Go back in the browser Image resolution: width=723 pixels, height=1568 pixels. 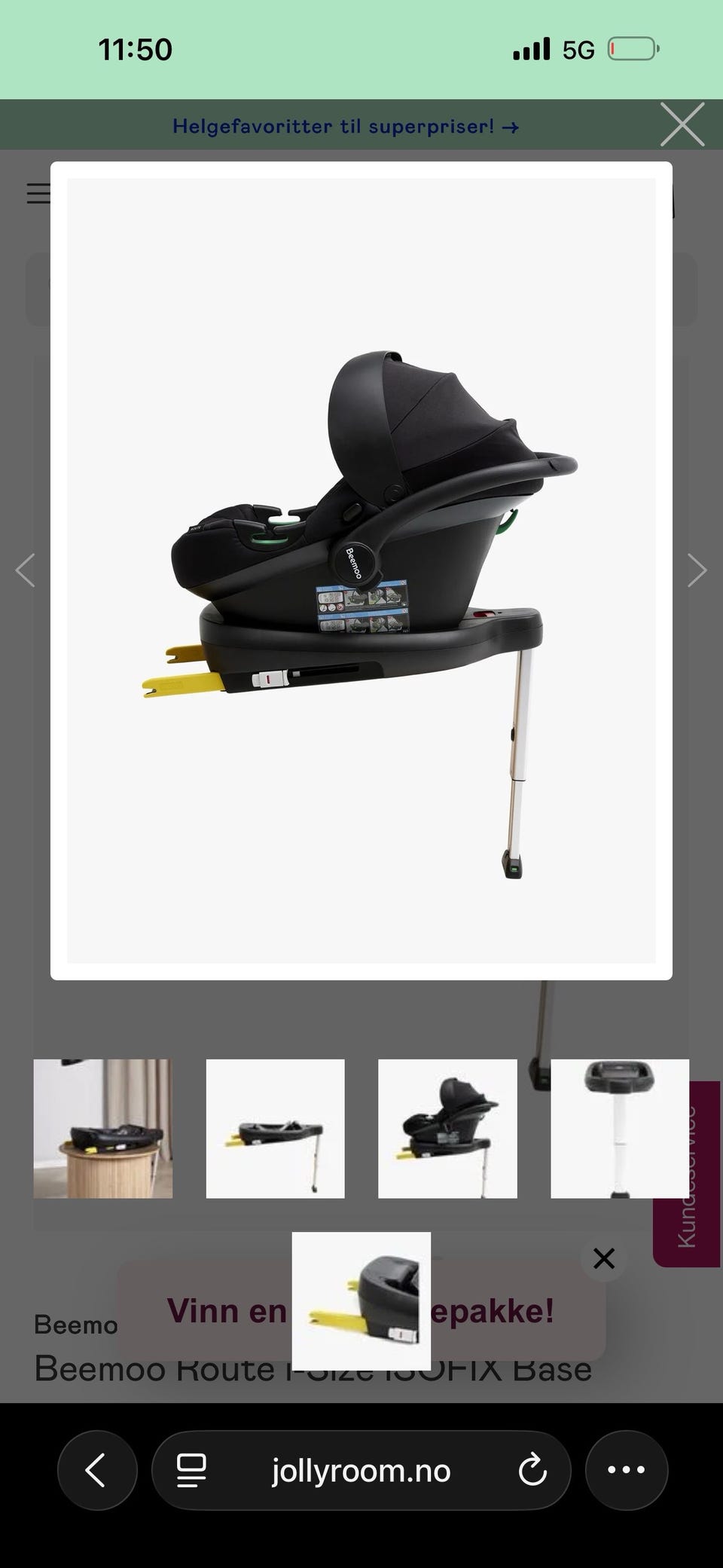coord(97,1470)
